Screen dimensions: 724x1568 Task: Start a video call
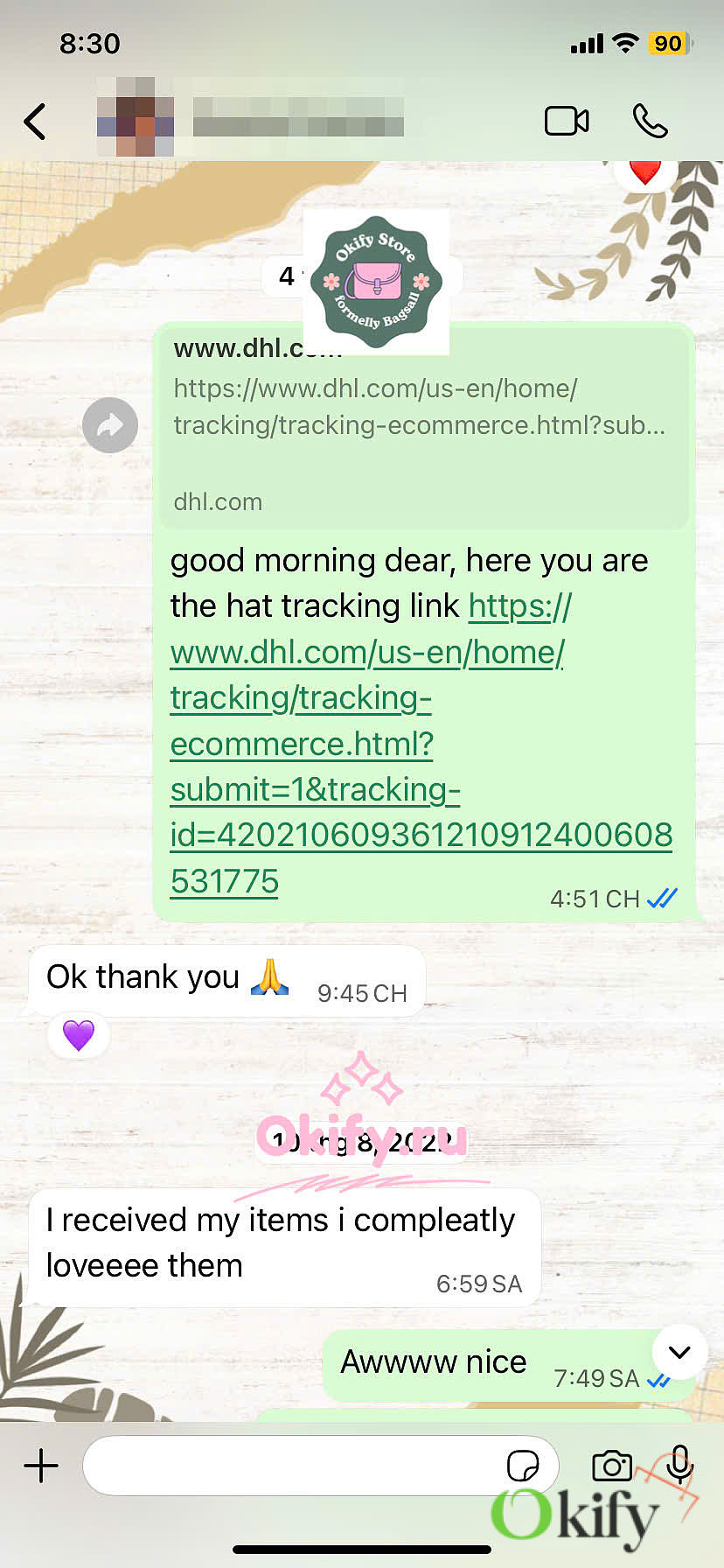[x=567, y=121]
